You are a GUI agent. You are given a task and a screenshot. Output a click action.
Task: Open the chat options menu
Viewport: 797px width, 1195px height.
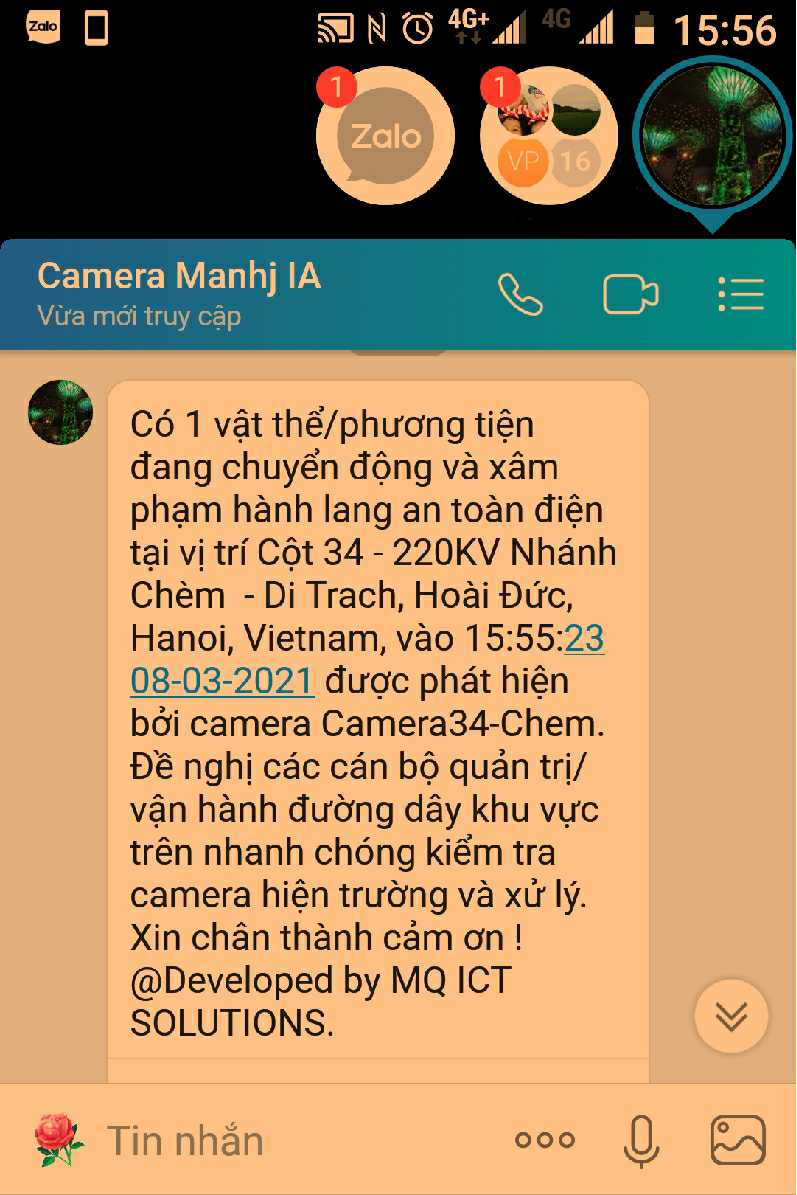pos(741,294)
